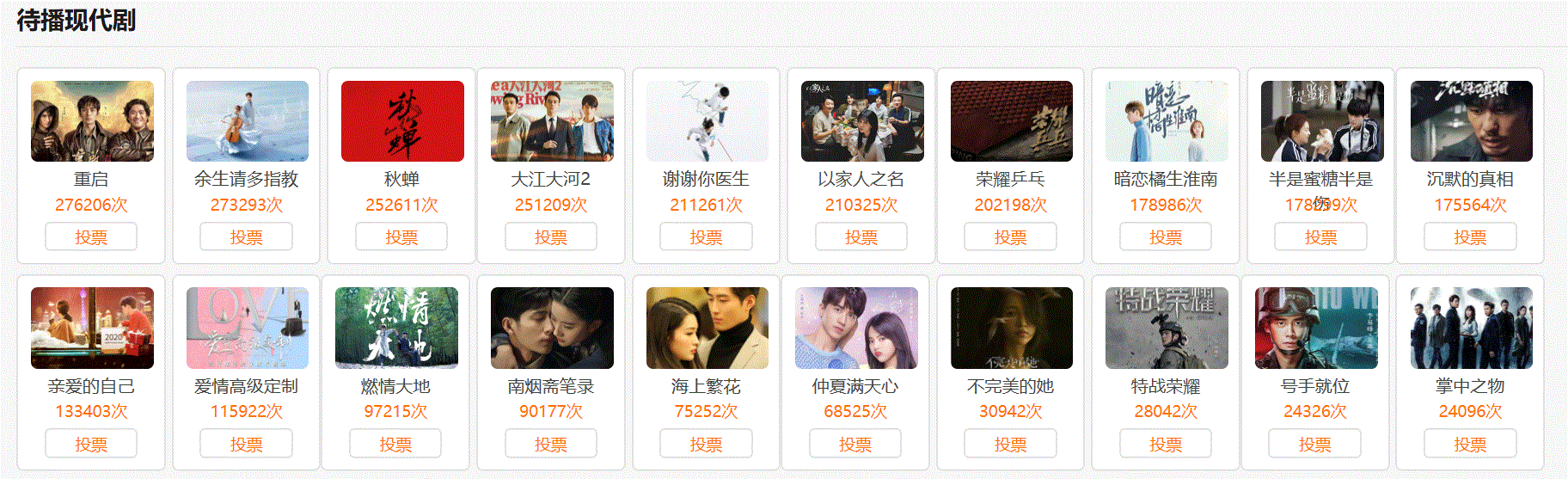Tap 投票 under 秋蝉
Screen dimensions: 1568x479
coord(401,236)
